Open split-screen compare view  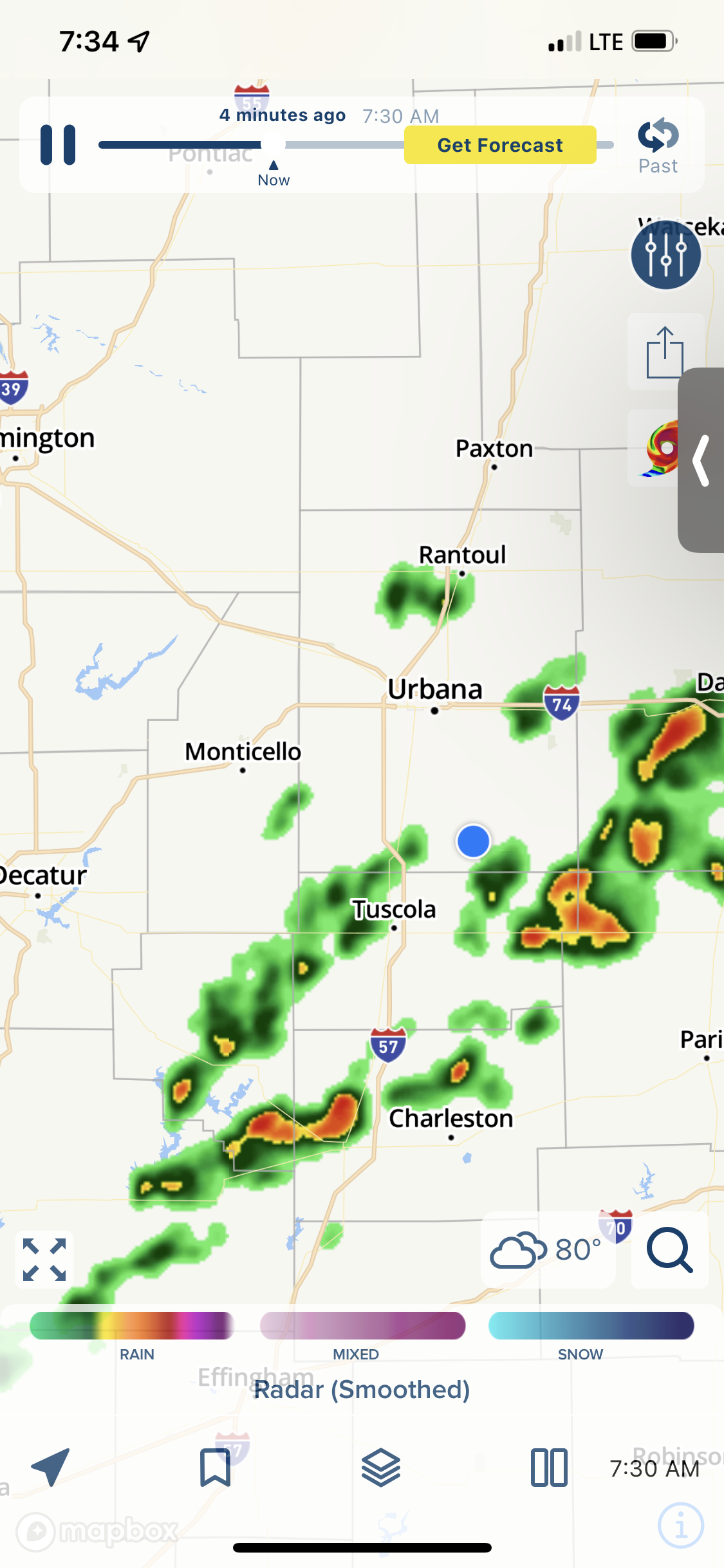[549, 1468]
